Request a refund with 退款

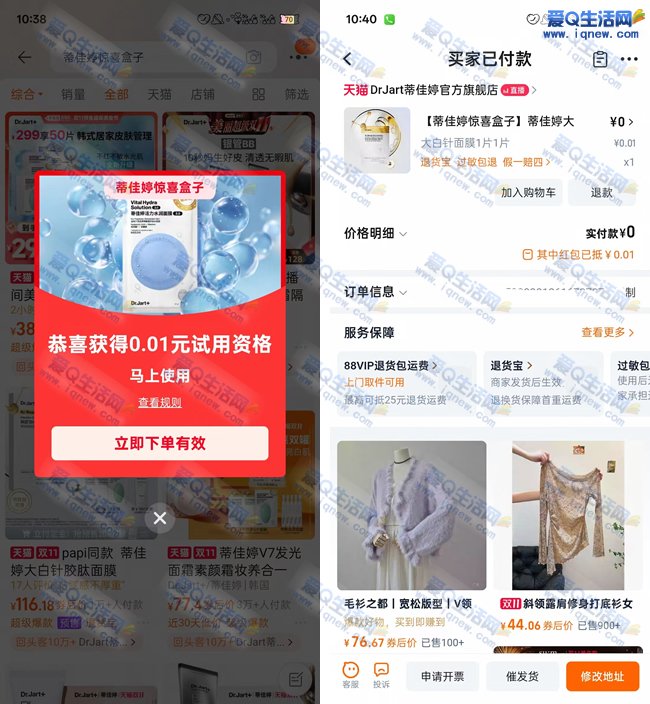click(x=601, y=192)
